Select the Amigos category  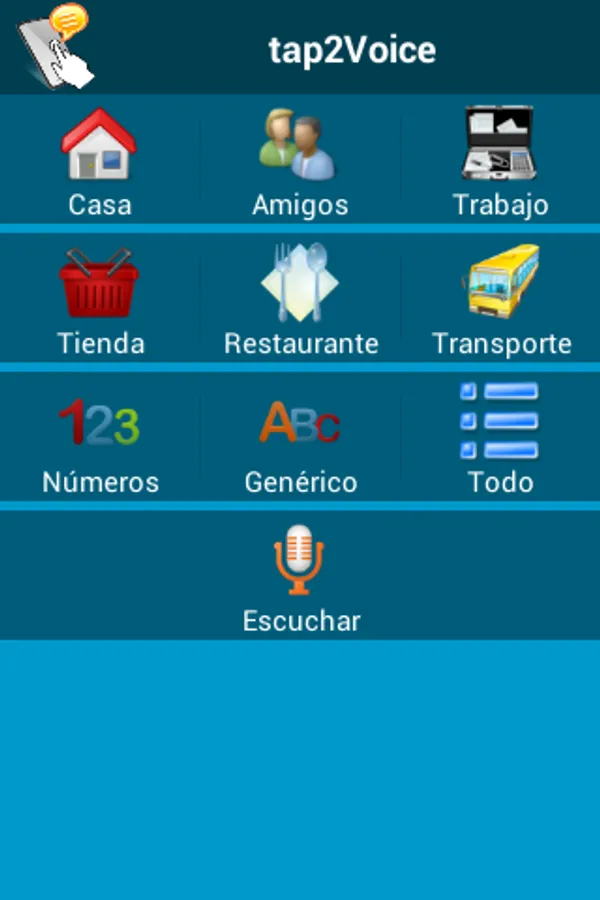300,160
